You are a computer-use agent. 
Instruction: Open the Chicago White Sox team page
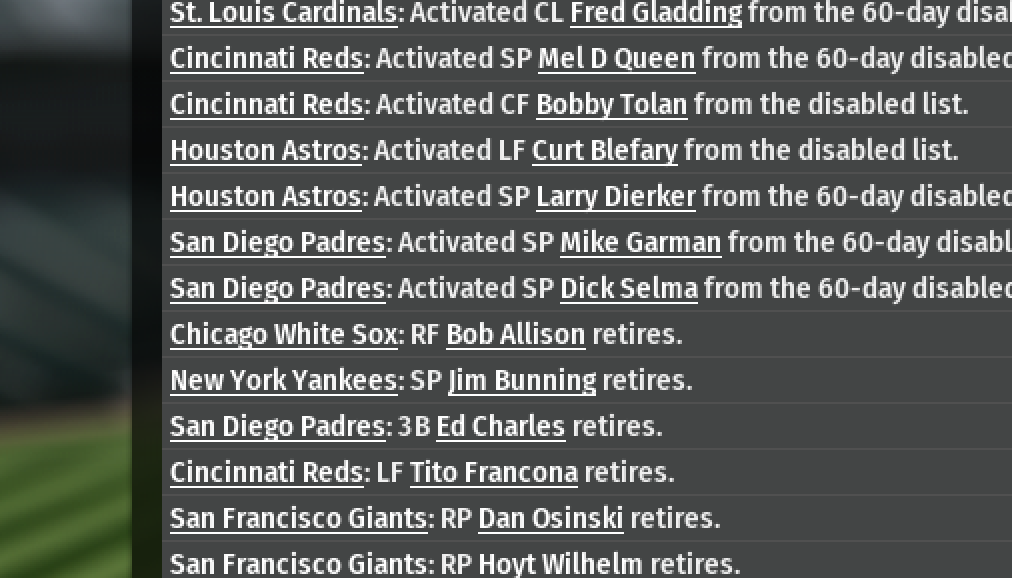point(284,334)
